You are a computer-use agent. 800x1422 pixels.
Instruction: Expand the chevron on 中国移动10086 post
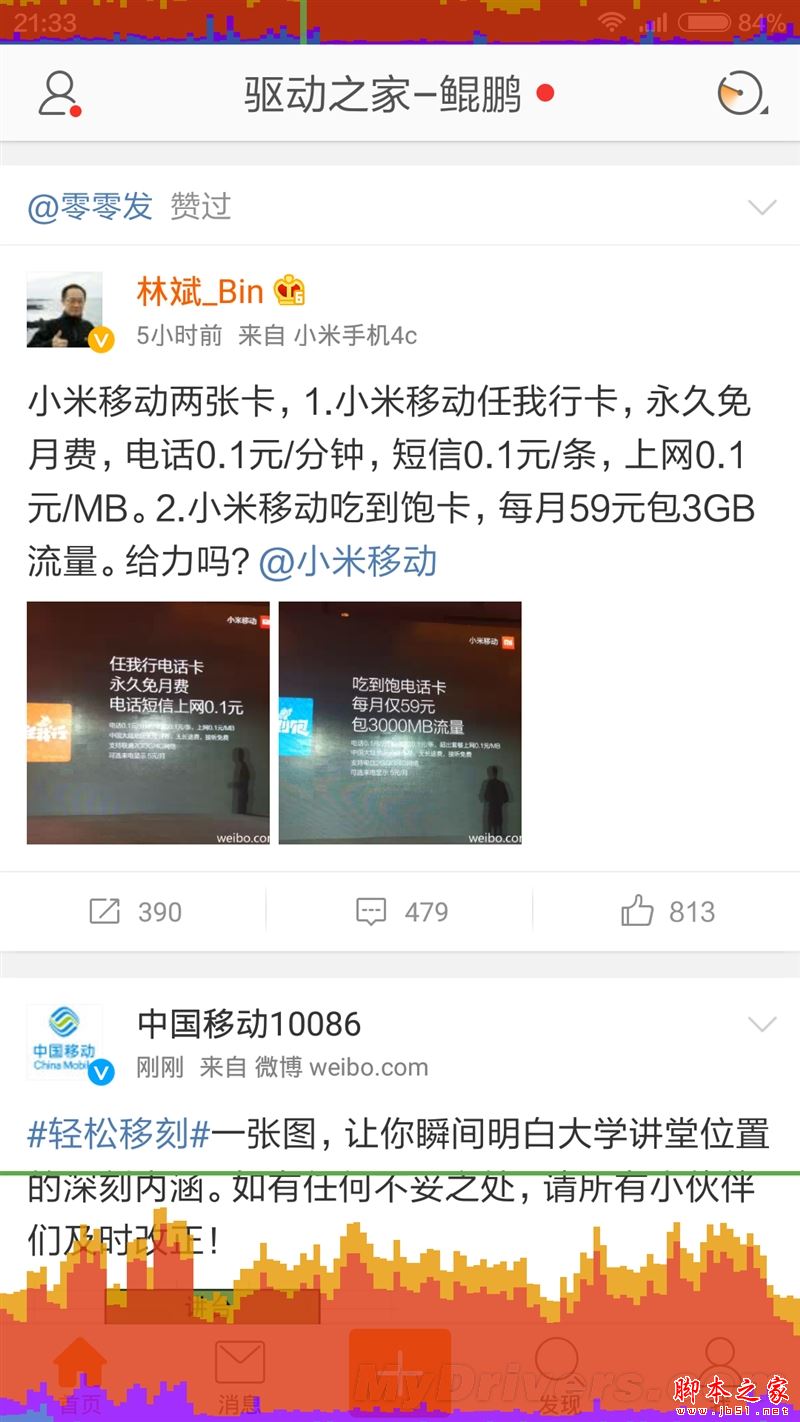coord(762,1024)
